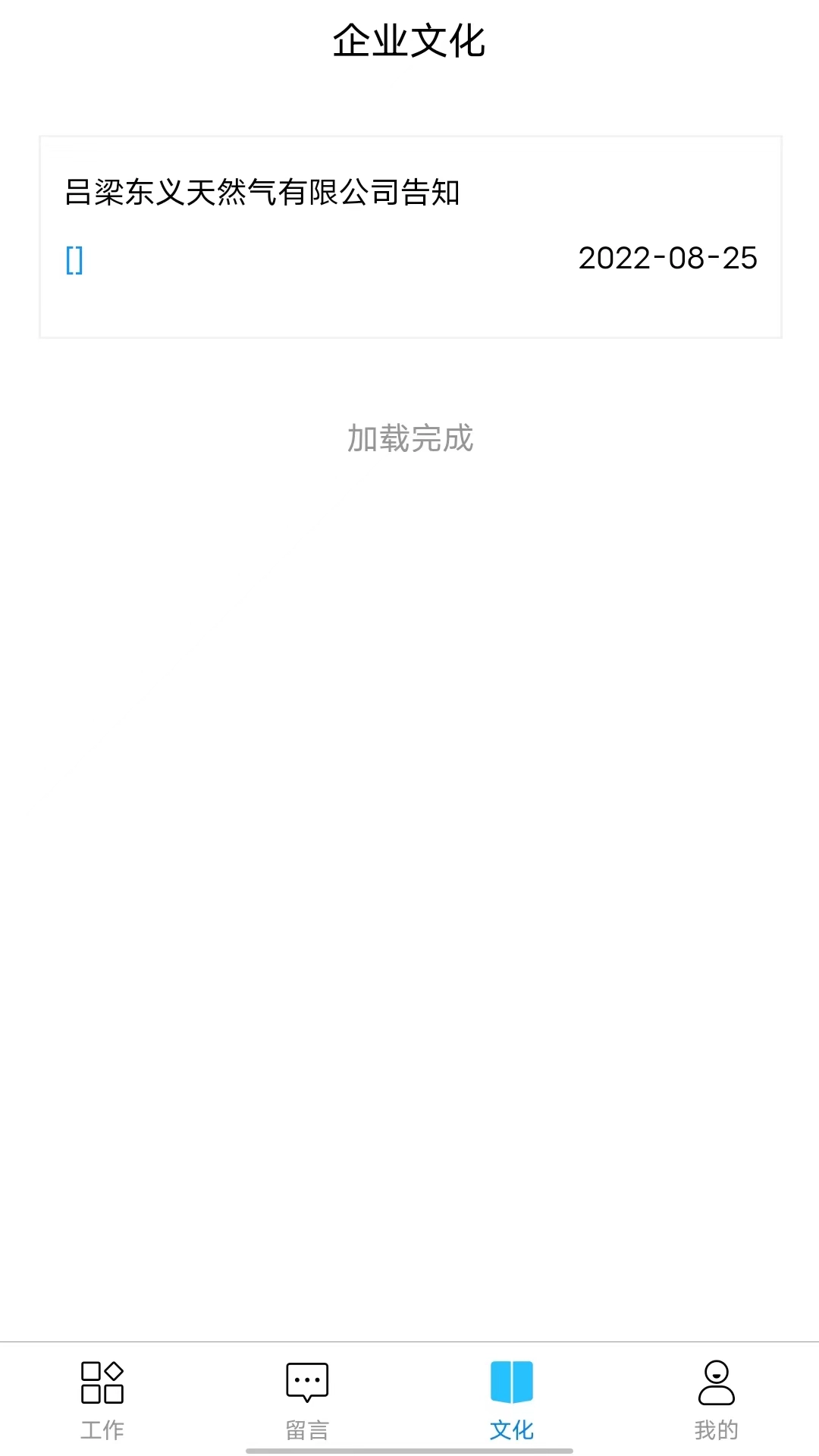
Task: Tap the 2022-08-25 date text
Action: pyautogui.click(x=668, y=259)
